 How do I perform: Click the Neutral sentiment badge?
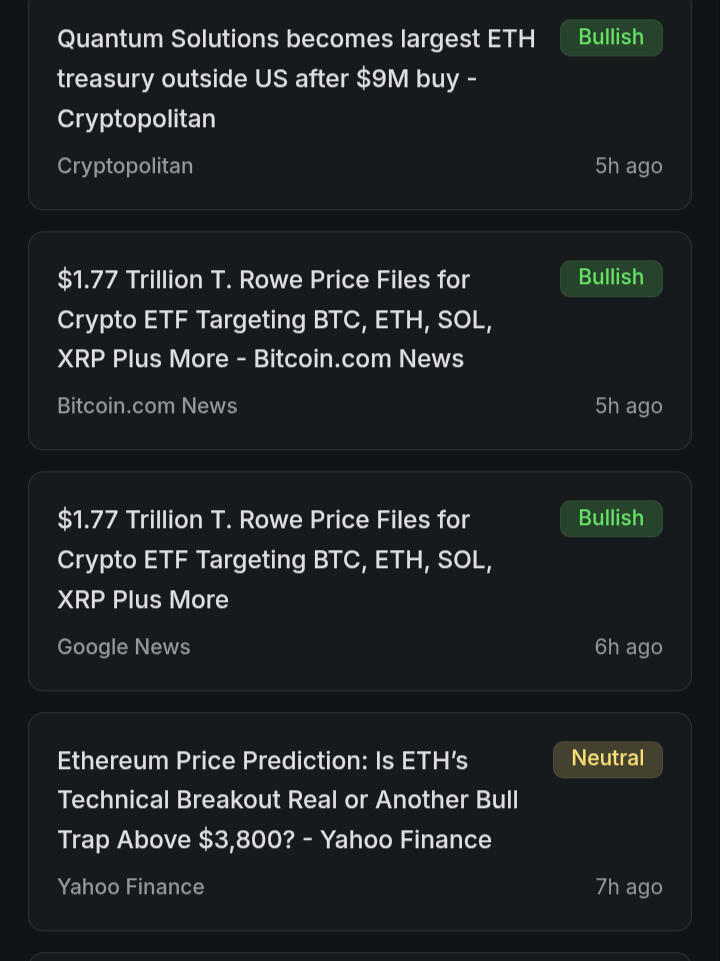pos(607,759)
